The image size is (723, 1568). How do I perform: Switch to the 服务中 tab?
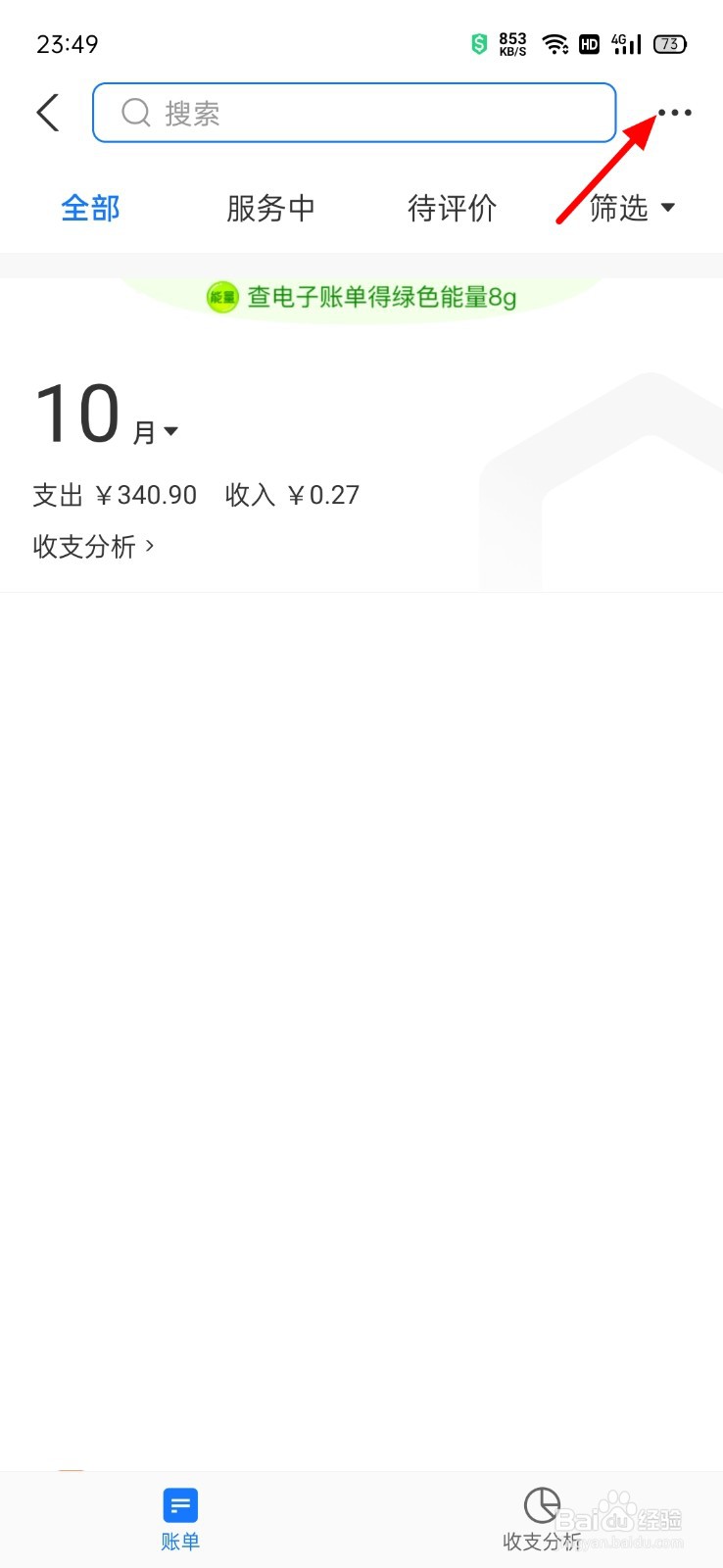(270, 208)
